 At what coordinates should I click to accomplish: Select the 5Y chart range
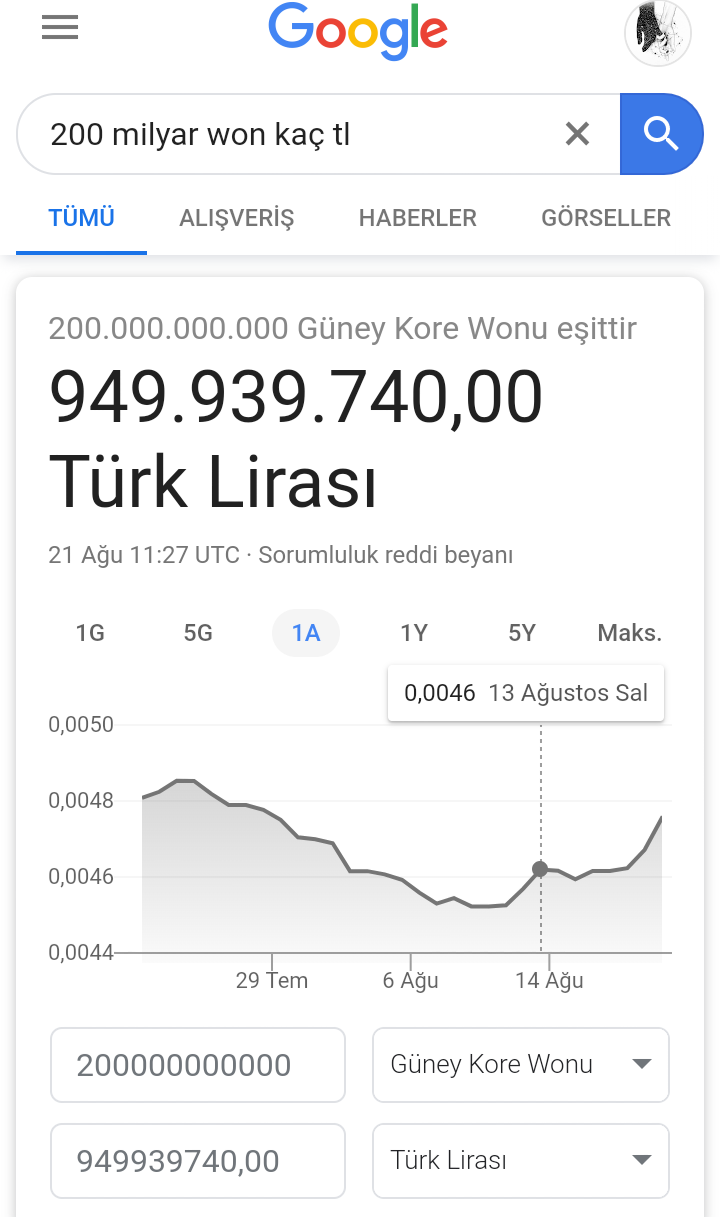tap(522, 633)
